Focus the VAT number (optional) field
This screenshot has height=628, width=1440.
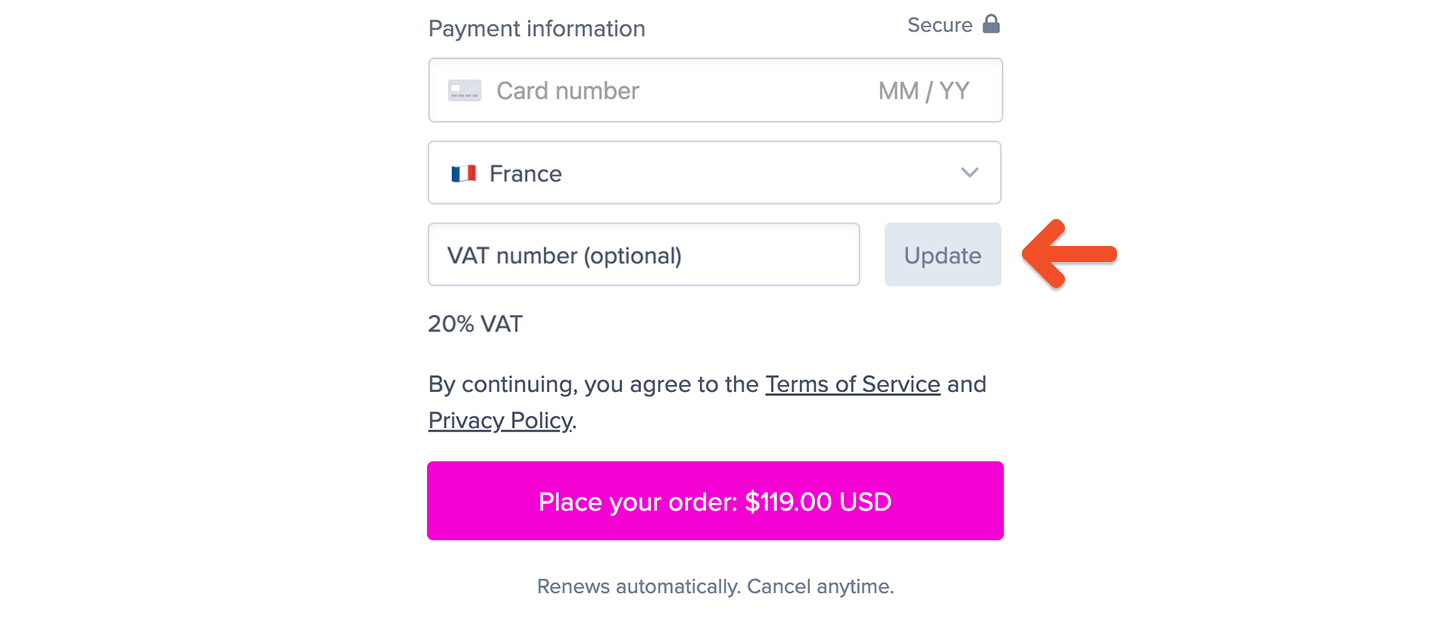point(643,255)
